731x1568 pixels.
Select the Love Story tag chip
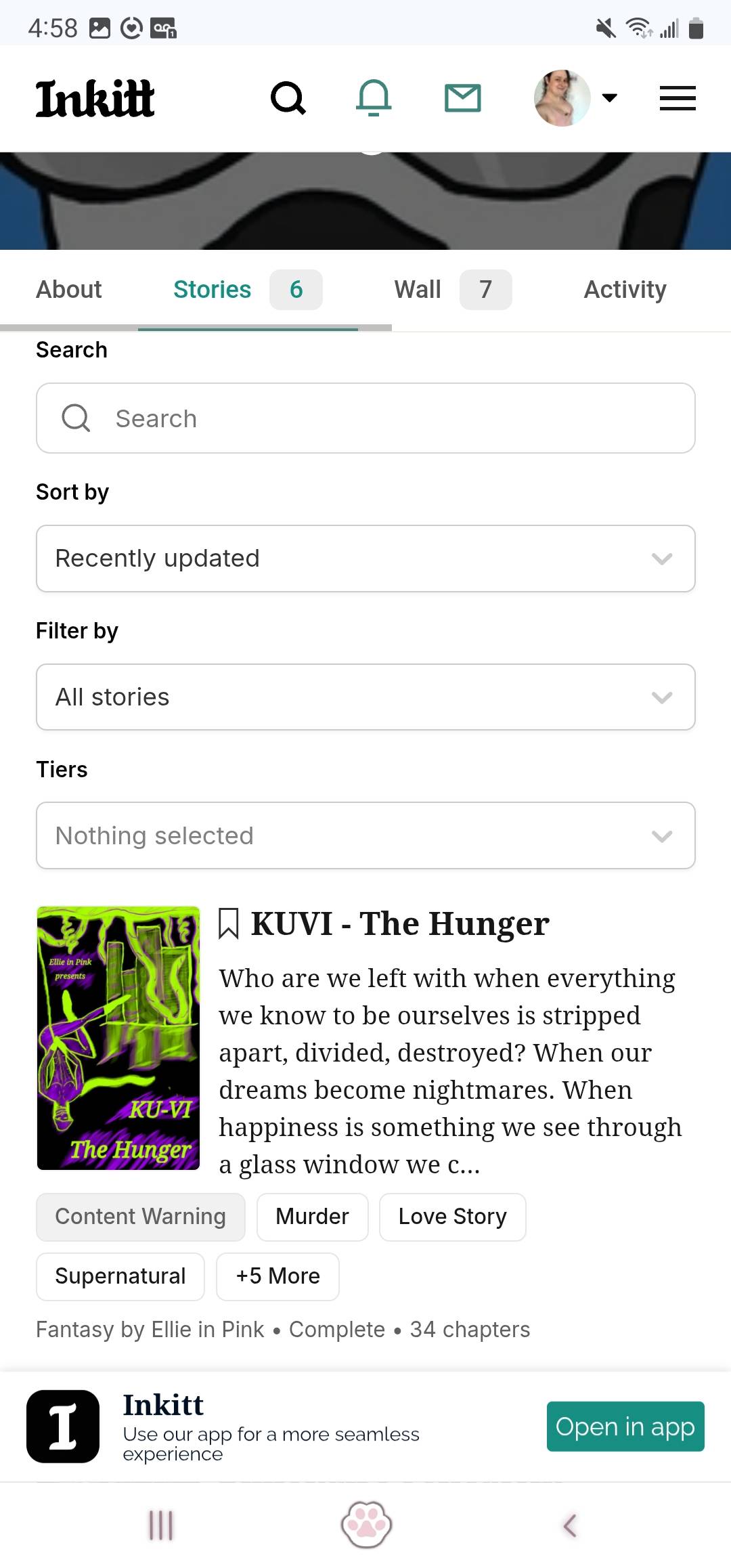(452, 1217)
